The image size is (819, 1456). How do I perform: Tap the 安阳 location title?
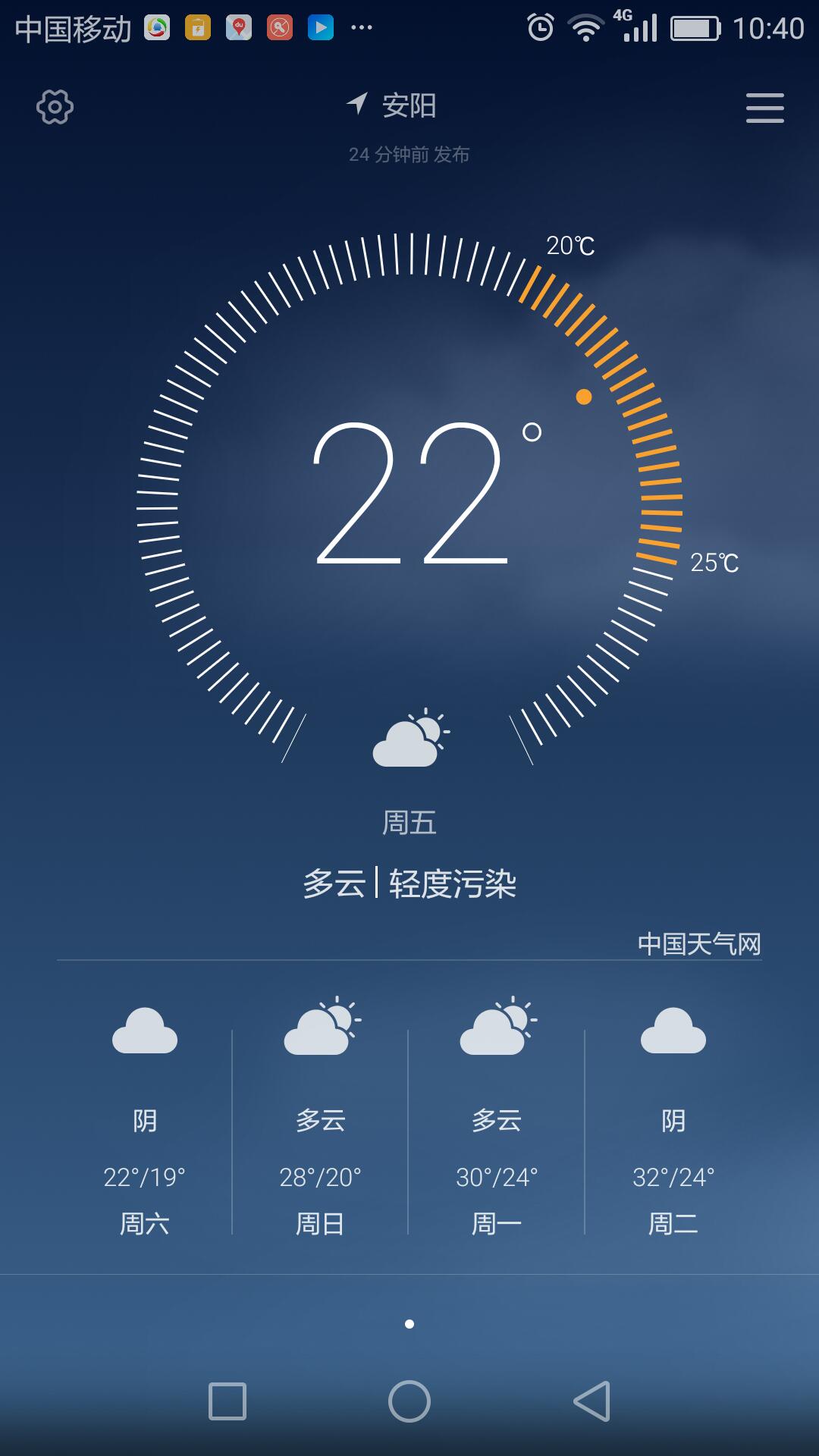click(x=408, y=105)
